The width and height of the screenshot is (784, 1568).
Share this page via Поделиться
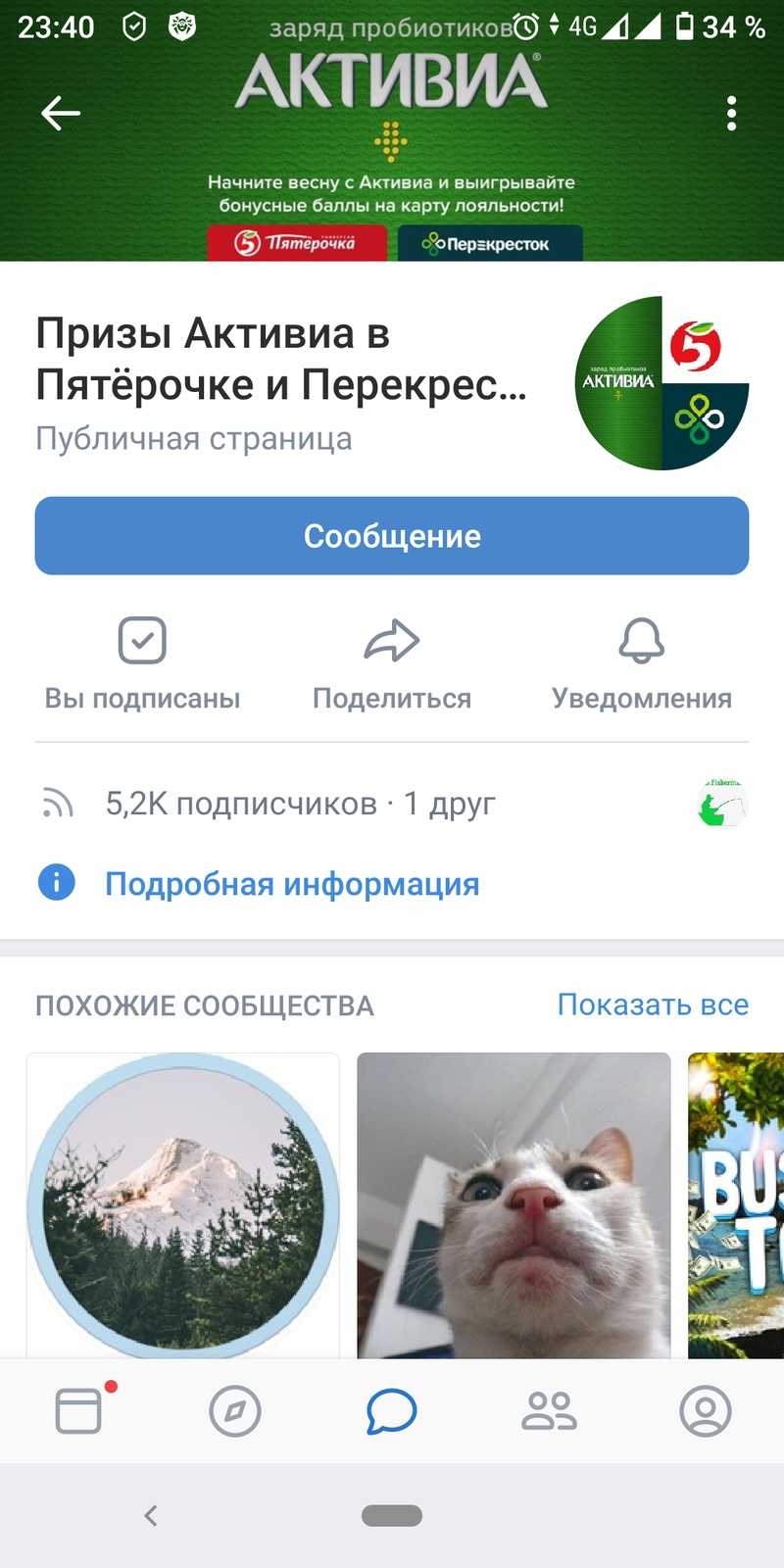(x=392, y=663)
